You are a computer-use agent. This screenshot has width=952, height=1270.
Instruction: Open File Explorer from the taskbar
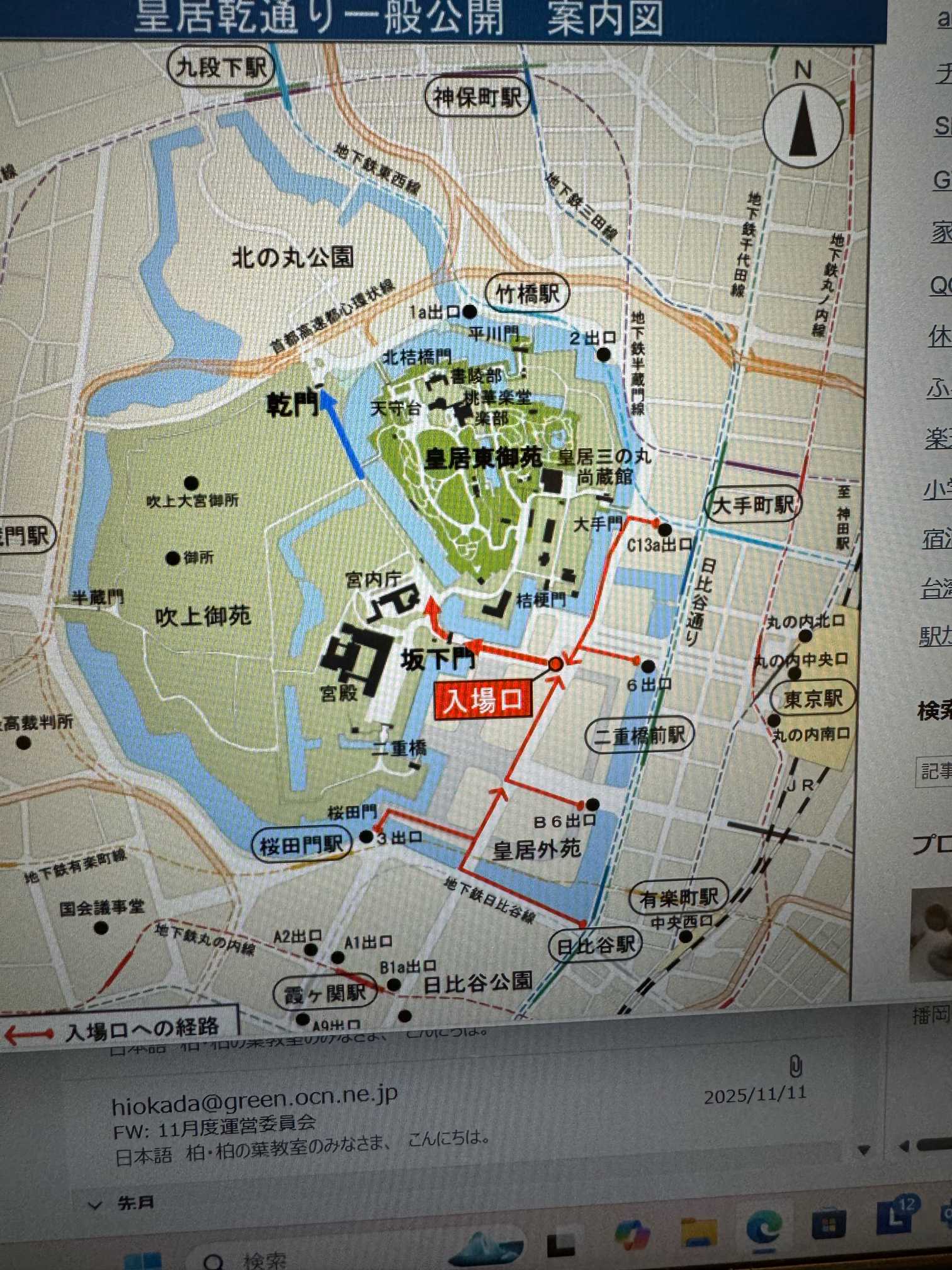coord(699,1232)
